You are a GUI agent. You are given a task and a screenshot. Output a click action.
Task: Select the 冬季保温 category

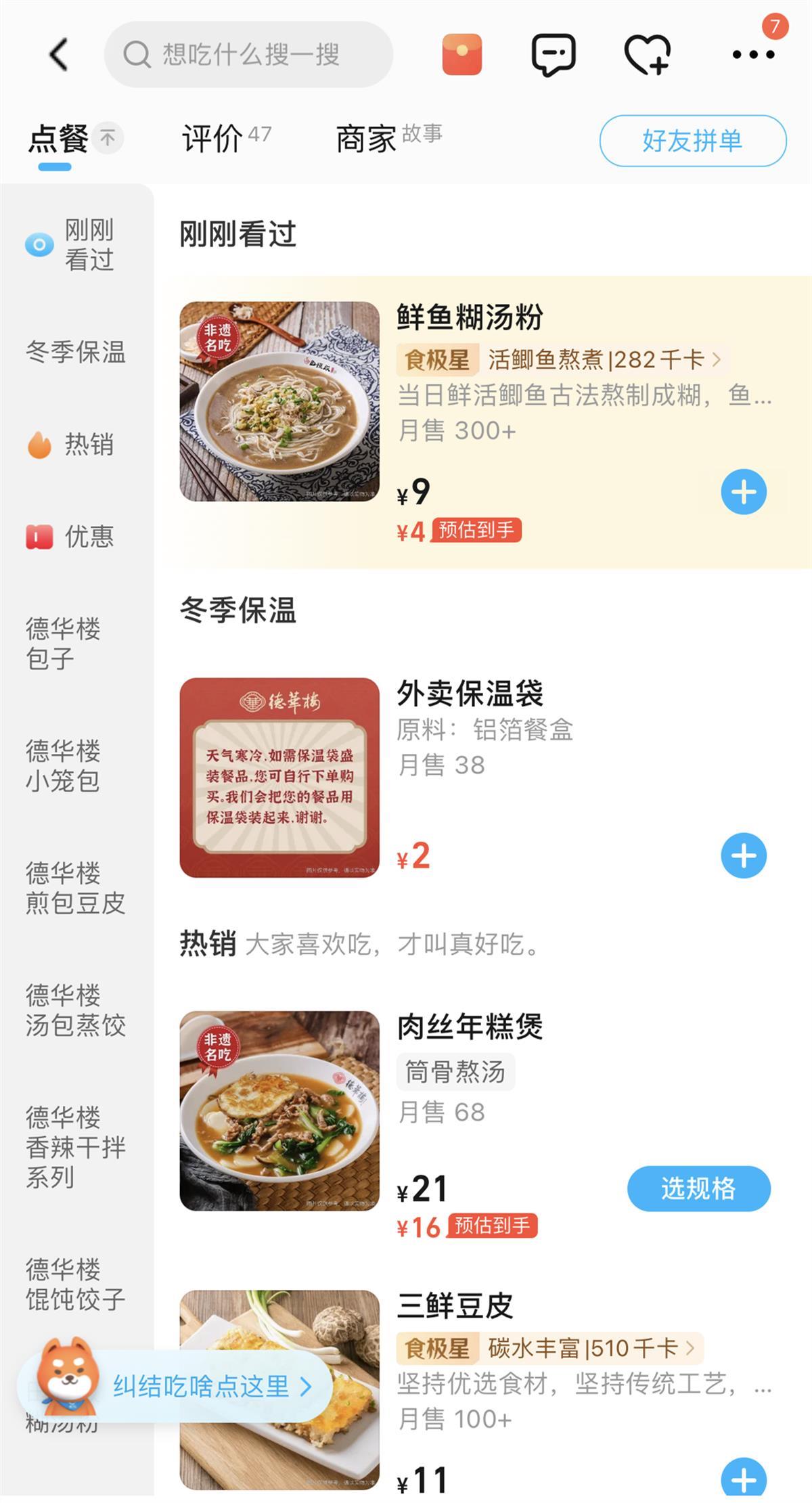tap(76, 352)
